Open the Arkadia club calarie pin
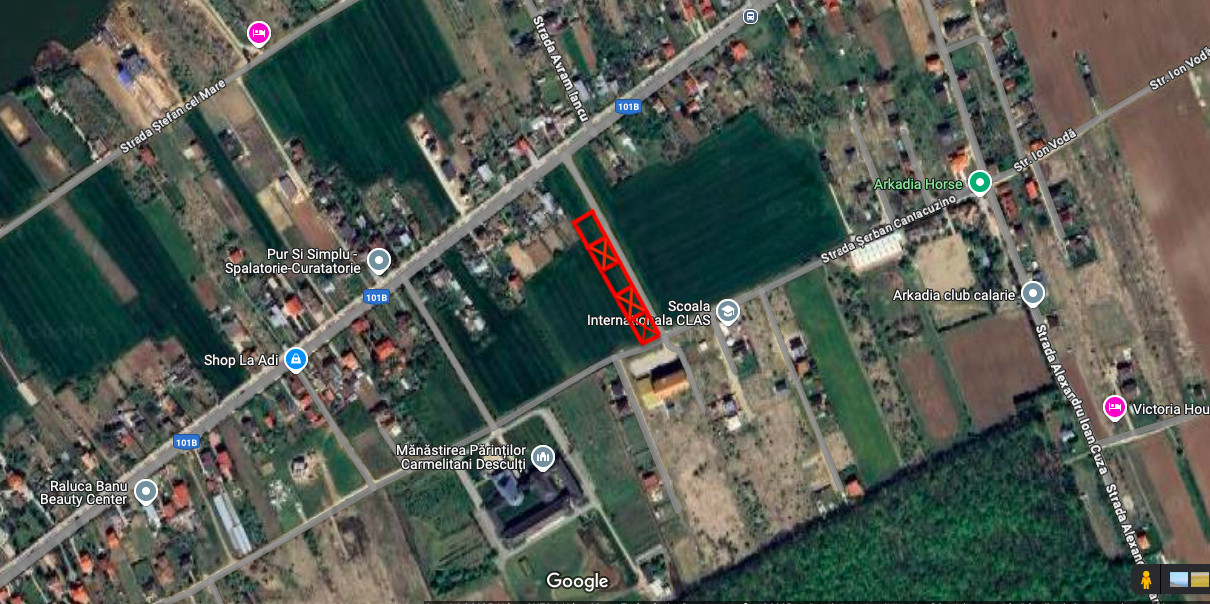The width and height of the screenshot is (1210, 604). 1033,294
